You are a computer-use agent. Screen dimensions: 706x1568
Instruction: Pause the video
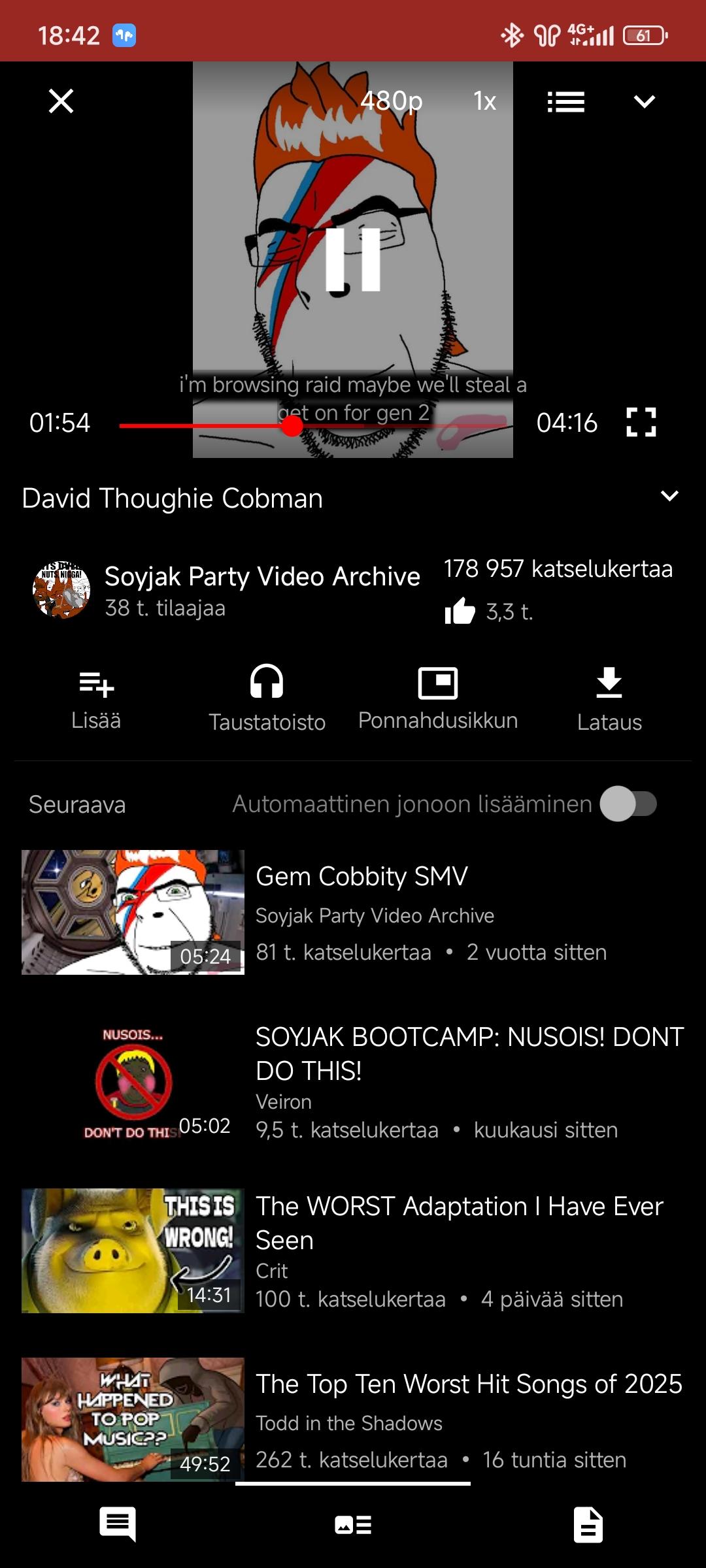click(353, 259)
